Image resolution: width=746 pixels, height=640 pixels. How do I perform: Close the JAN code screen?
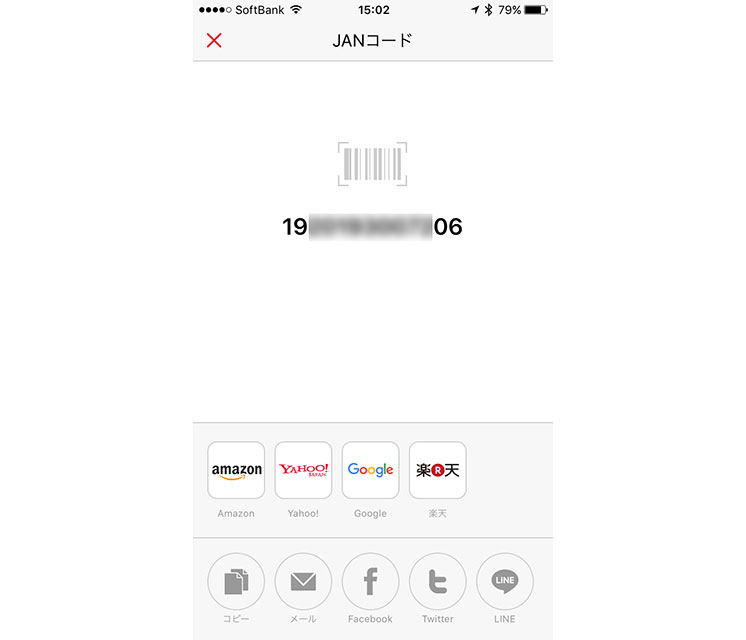click(x=214, y=41)
